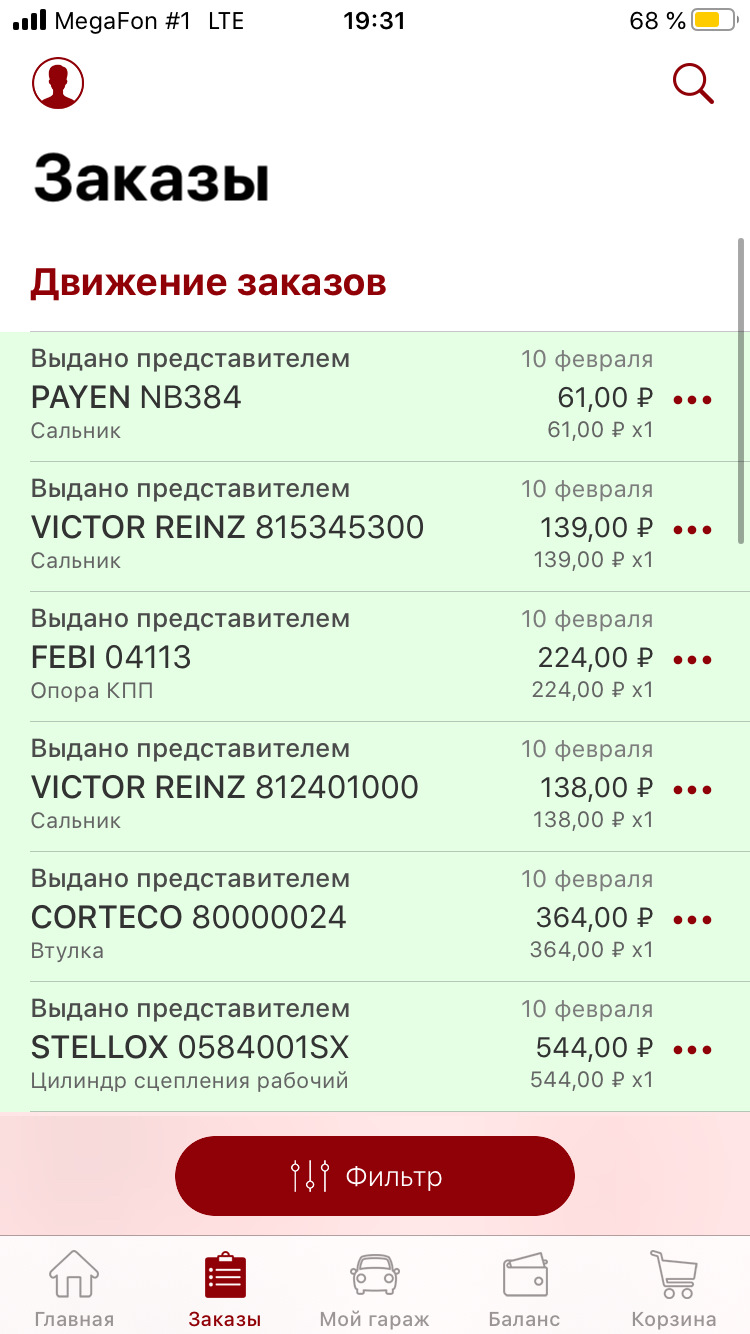
Task: Open more options for VICTOR REINZ 812401000
Action: [692, 789]
